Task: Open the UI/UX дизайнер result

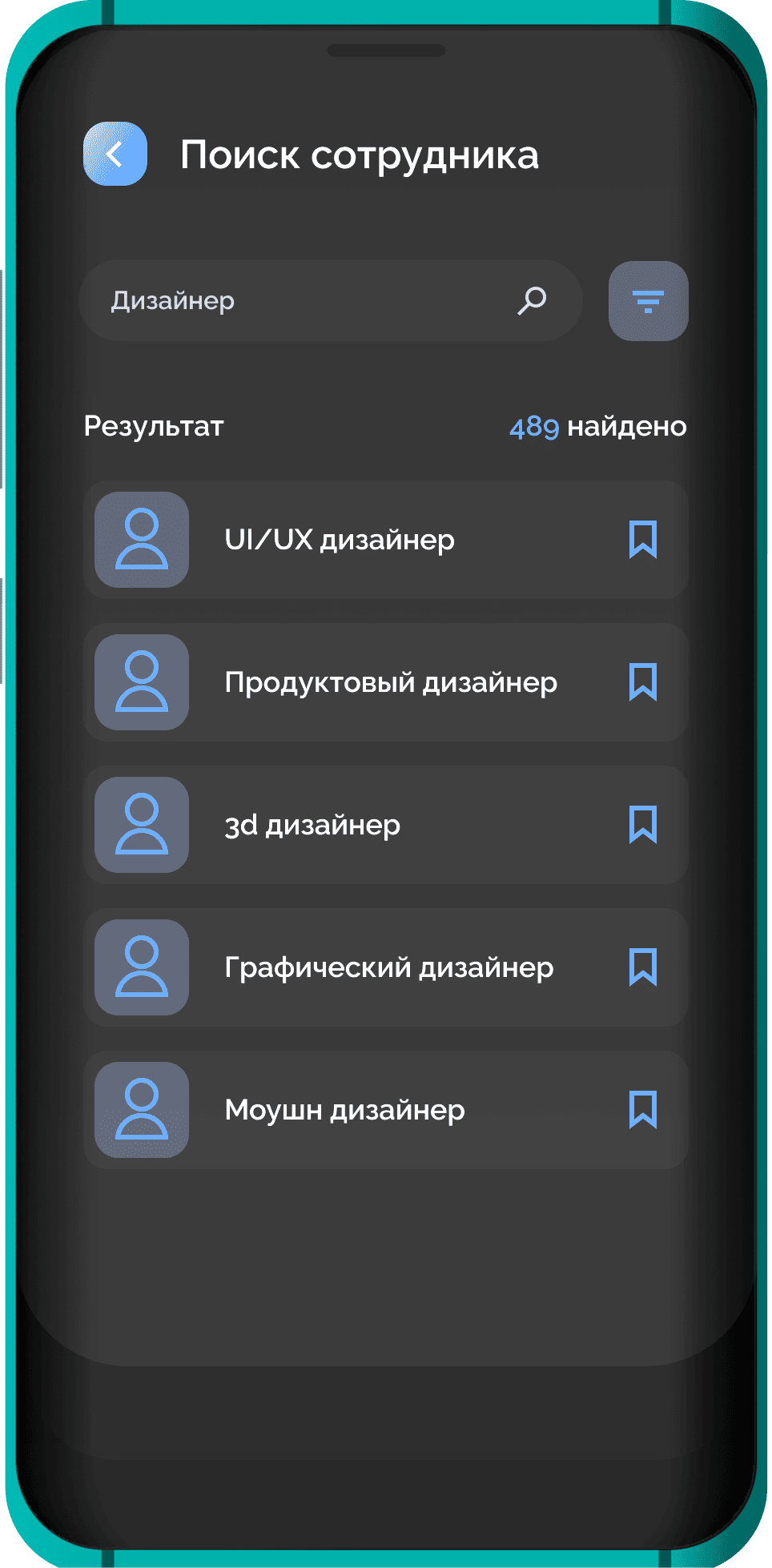Action: 386,540
